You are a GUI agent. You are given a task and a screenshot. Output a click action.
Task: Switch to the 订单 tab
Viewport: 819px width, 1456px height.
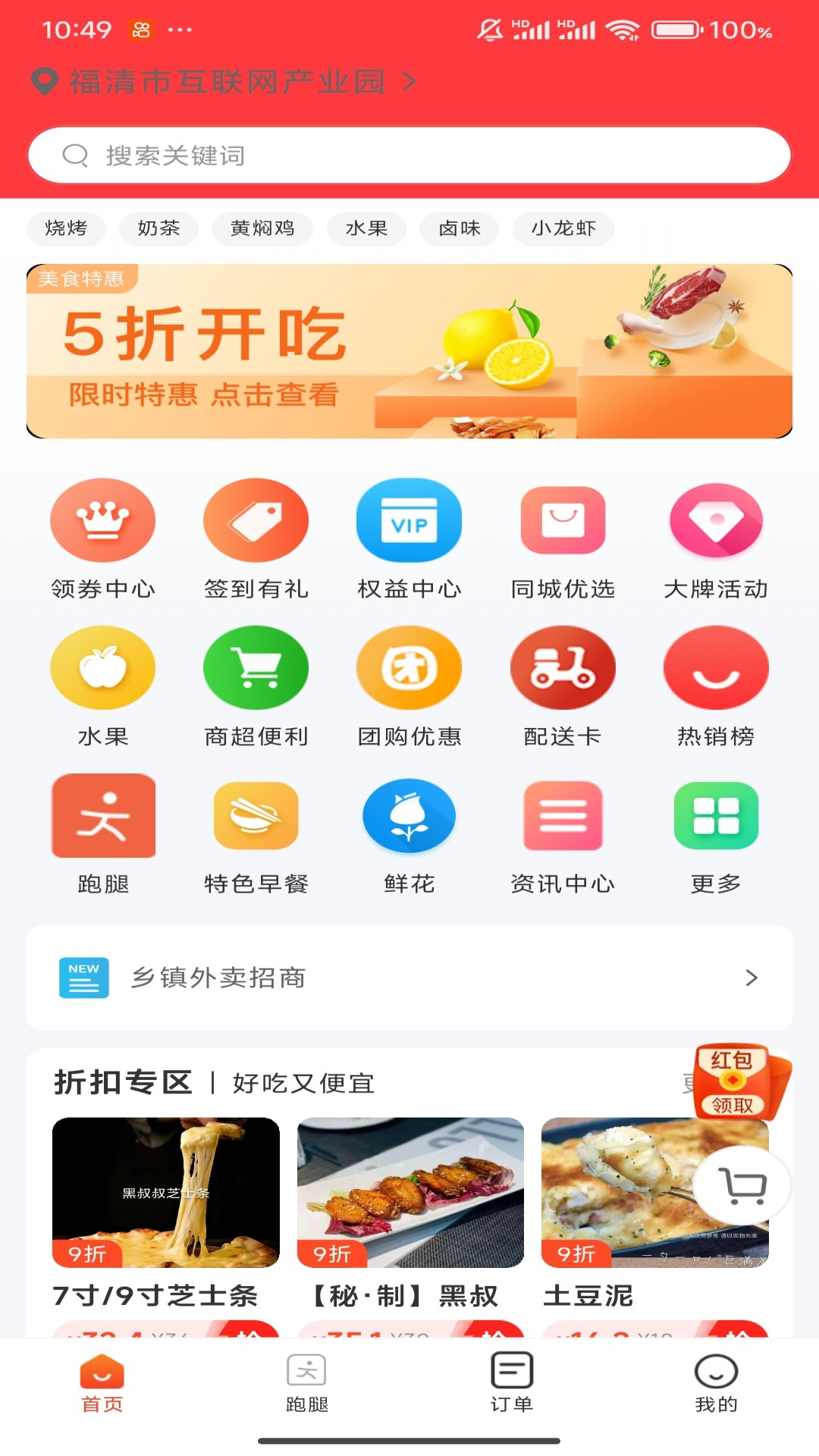512,1382
